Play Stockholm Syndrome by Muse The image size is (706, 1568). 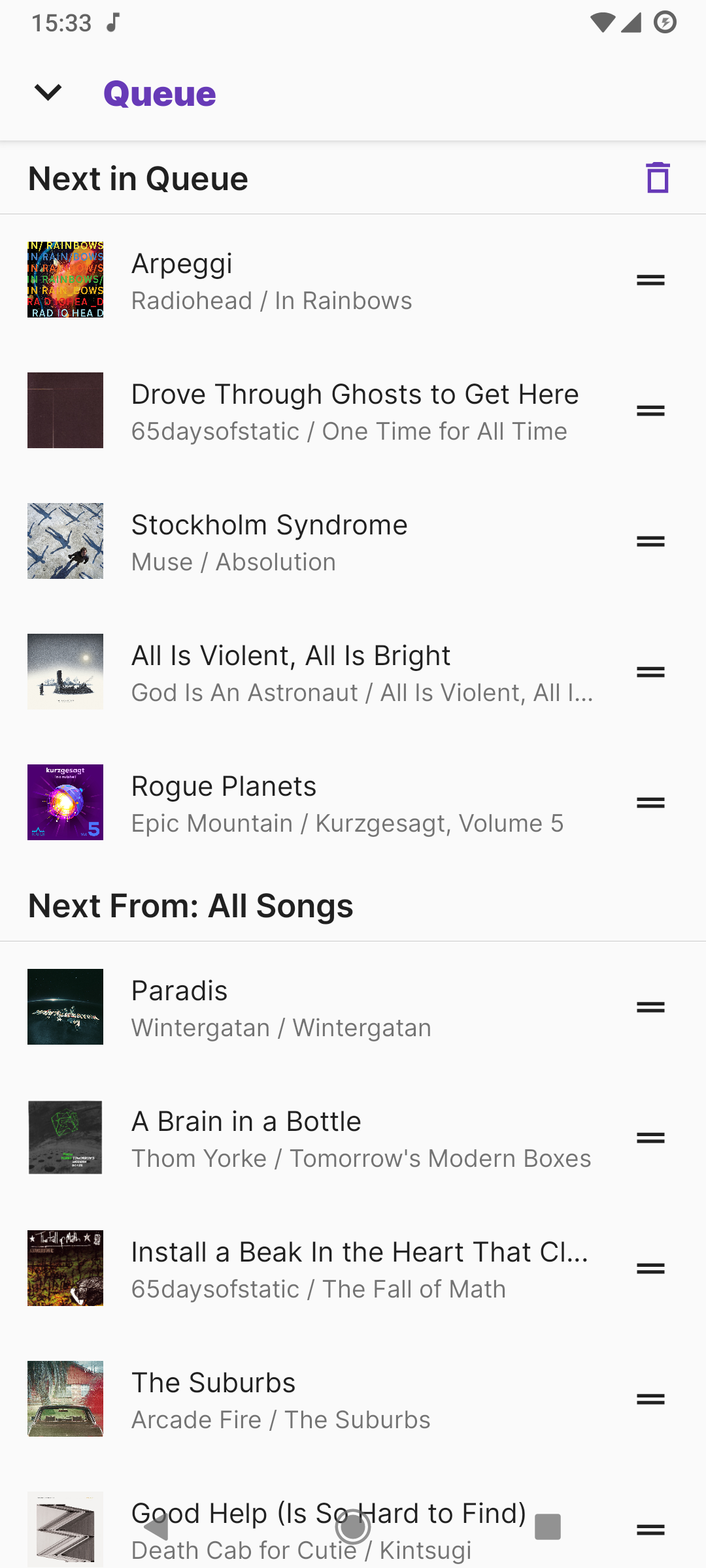(x=327, y=542)
